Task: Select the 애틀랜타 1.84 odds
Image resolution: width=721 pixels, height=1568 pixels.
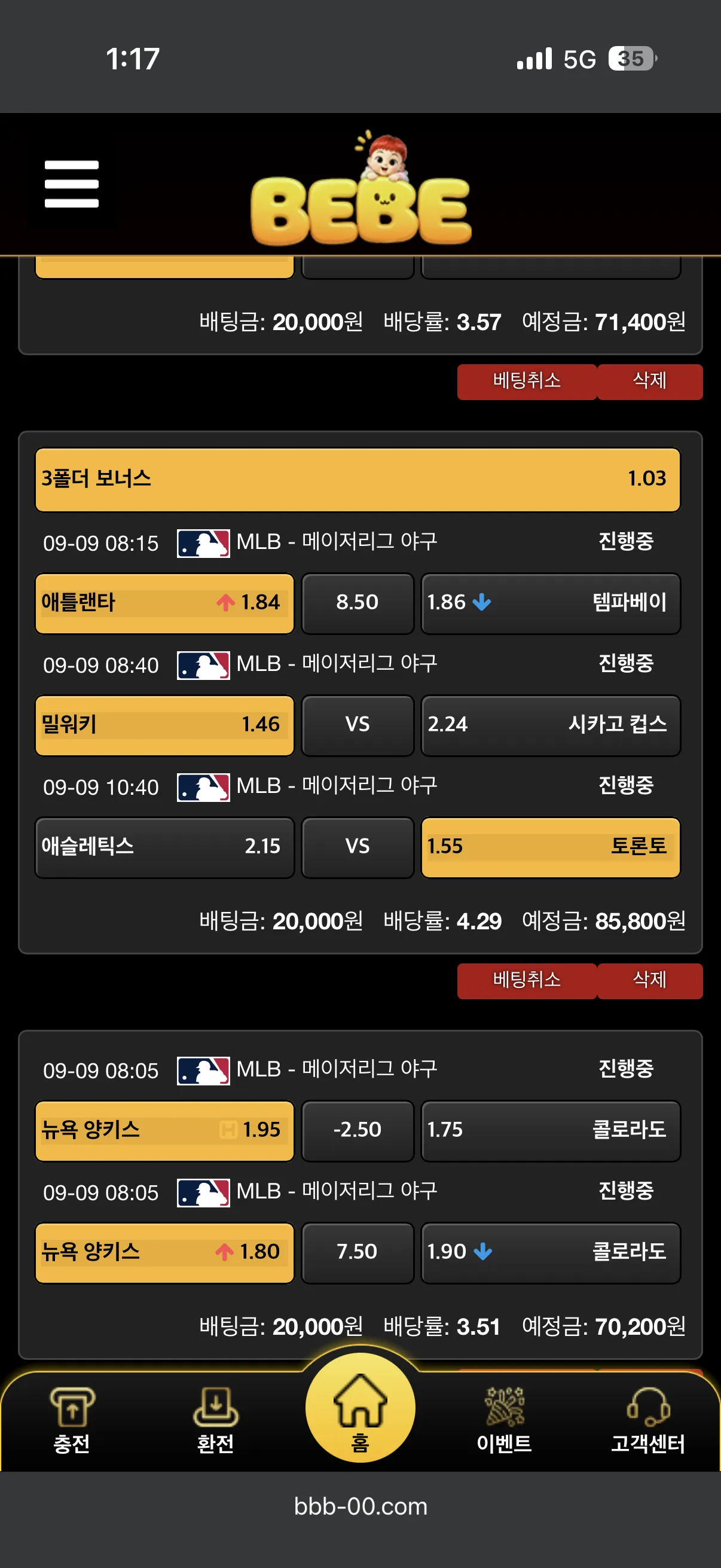Action: click(164, 603)
